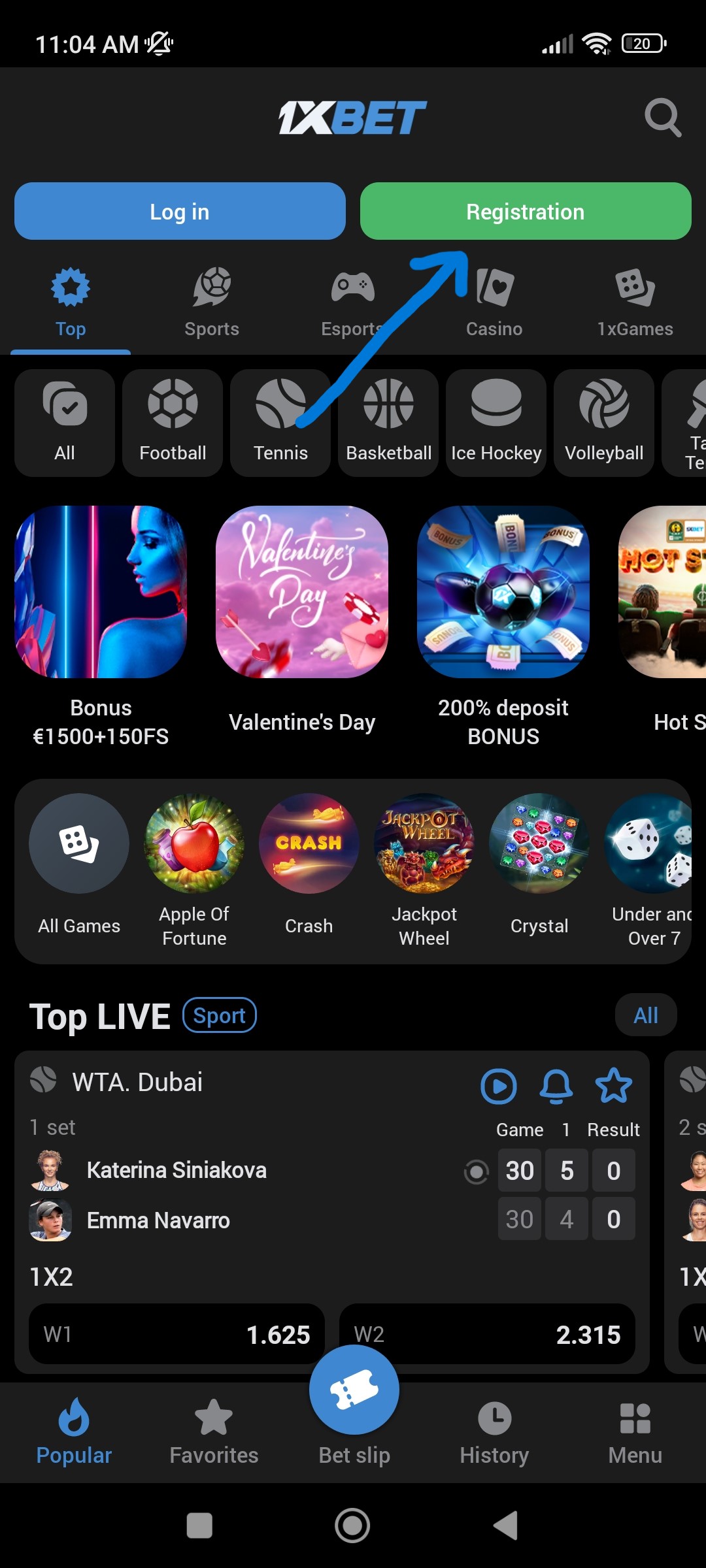This screenshot has width=706, height=1568.
Task: Add WTA Dubai match to favorites
Action: tap(614, 1086)
